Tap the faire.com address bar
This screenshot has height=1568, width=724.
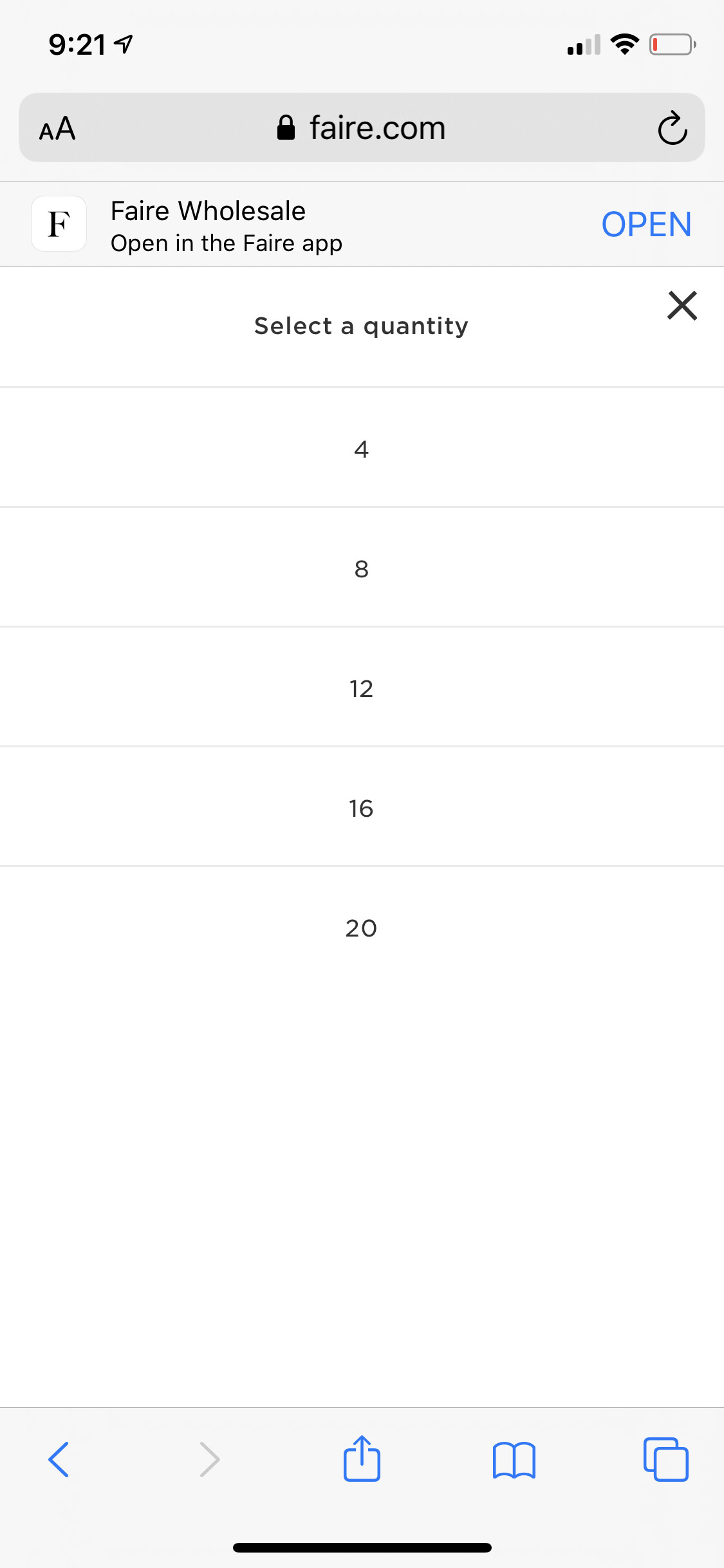pyautogui.click(x=362, y=128)
